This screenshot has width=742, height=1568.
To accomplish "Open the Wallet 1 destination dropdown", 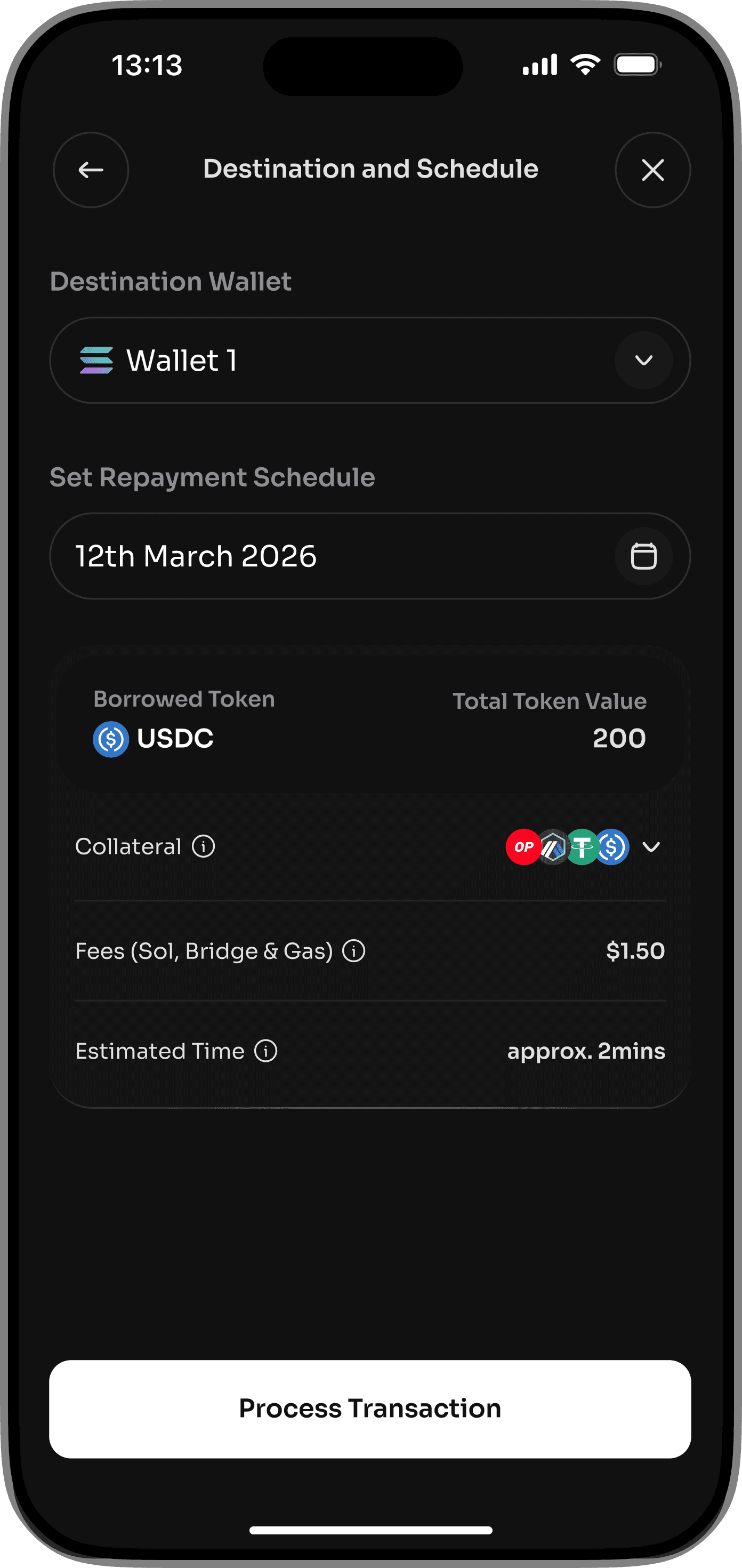I will [x=643, y=361].
